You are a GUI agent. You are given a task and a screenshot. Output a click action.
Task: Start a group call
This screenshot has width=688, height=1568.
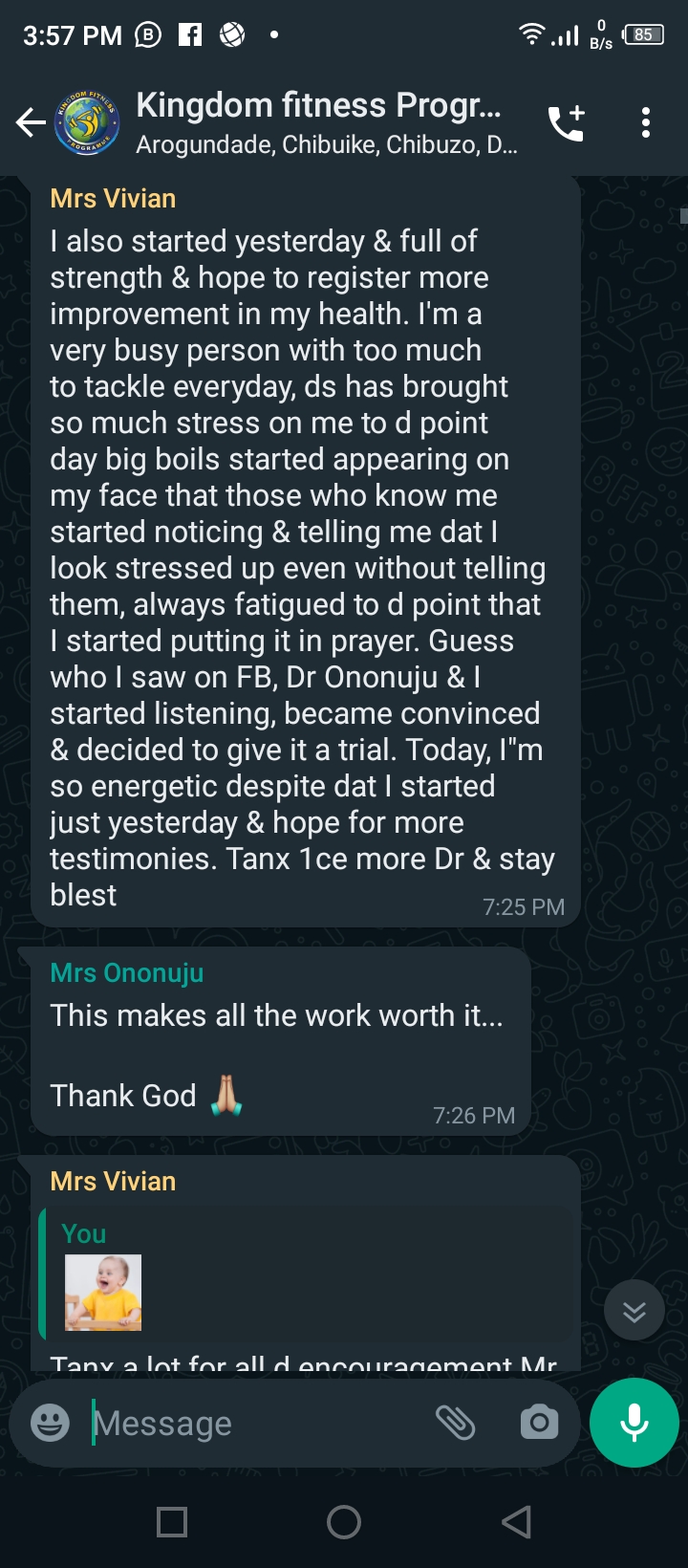click(x=566, y=122)
